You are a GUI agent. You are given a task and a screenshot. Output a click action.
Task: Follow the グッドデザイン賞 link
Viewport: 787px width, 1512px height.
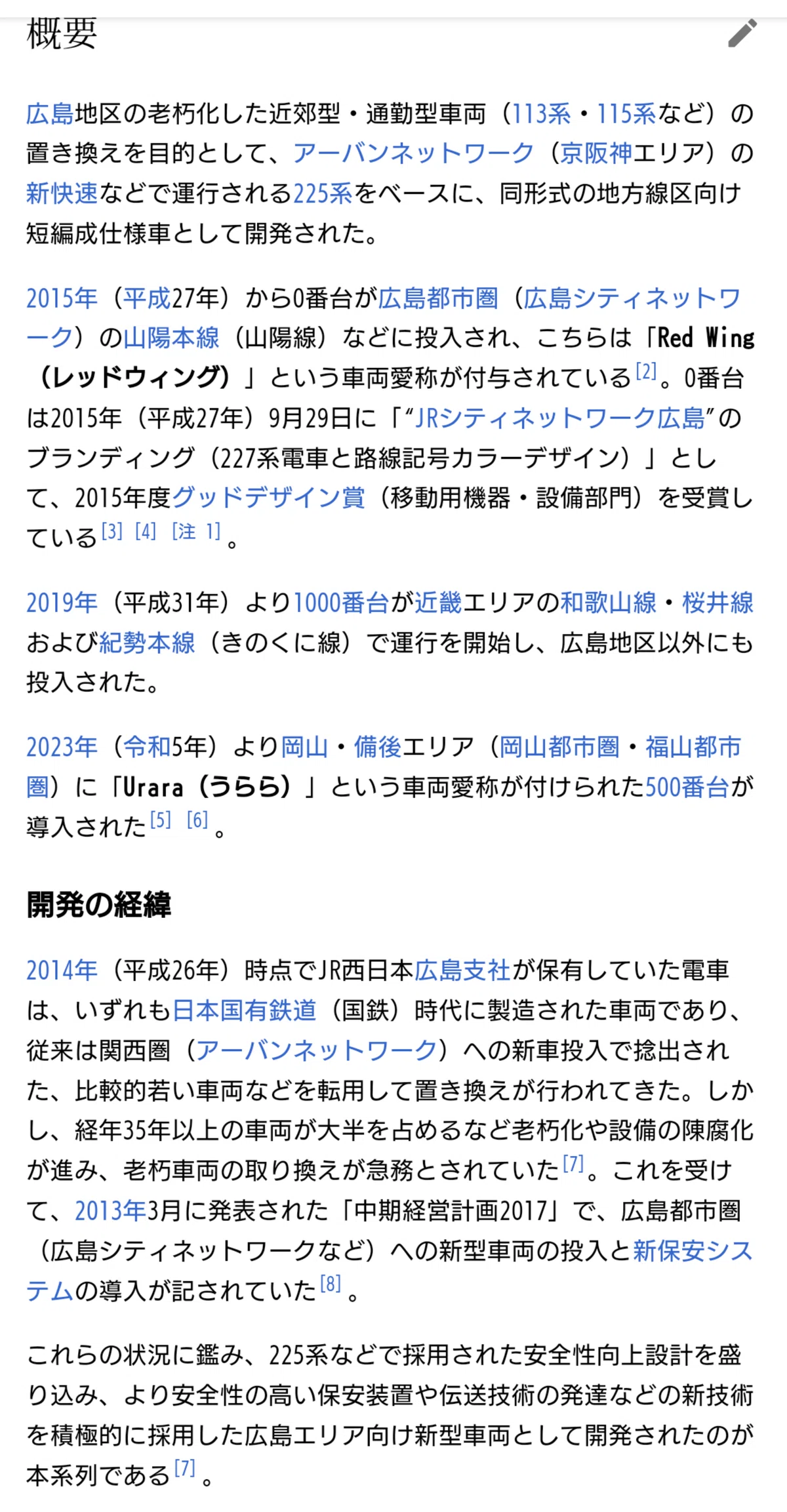coord(268,498)
